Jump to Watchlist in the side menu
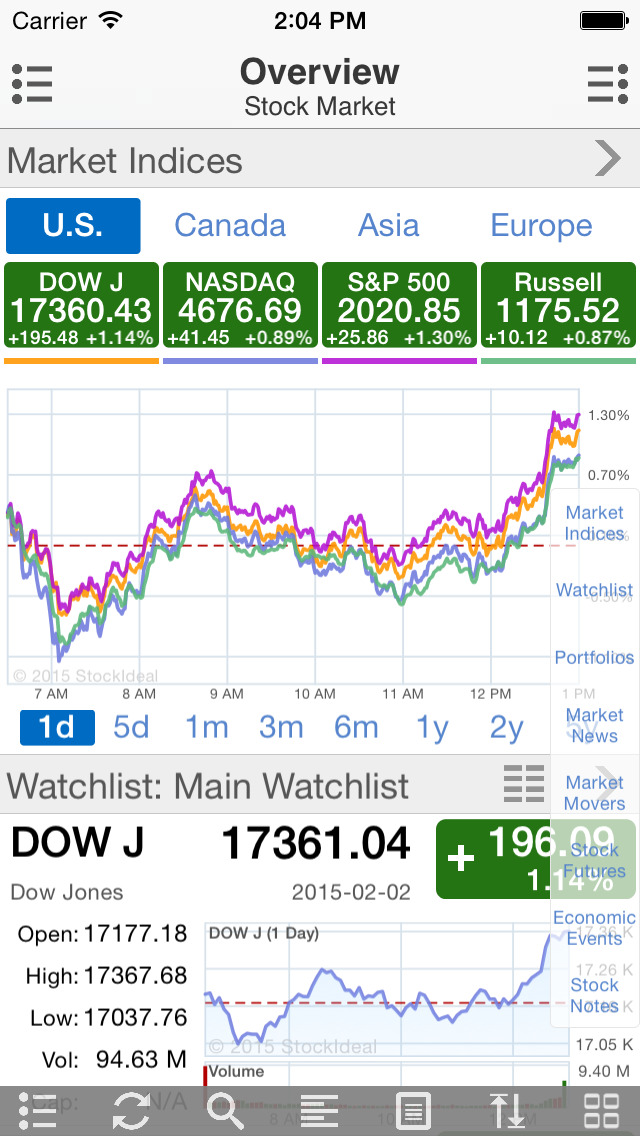This screenshot has width=640, height=1136. (594, 590)
